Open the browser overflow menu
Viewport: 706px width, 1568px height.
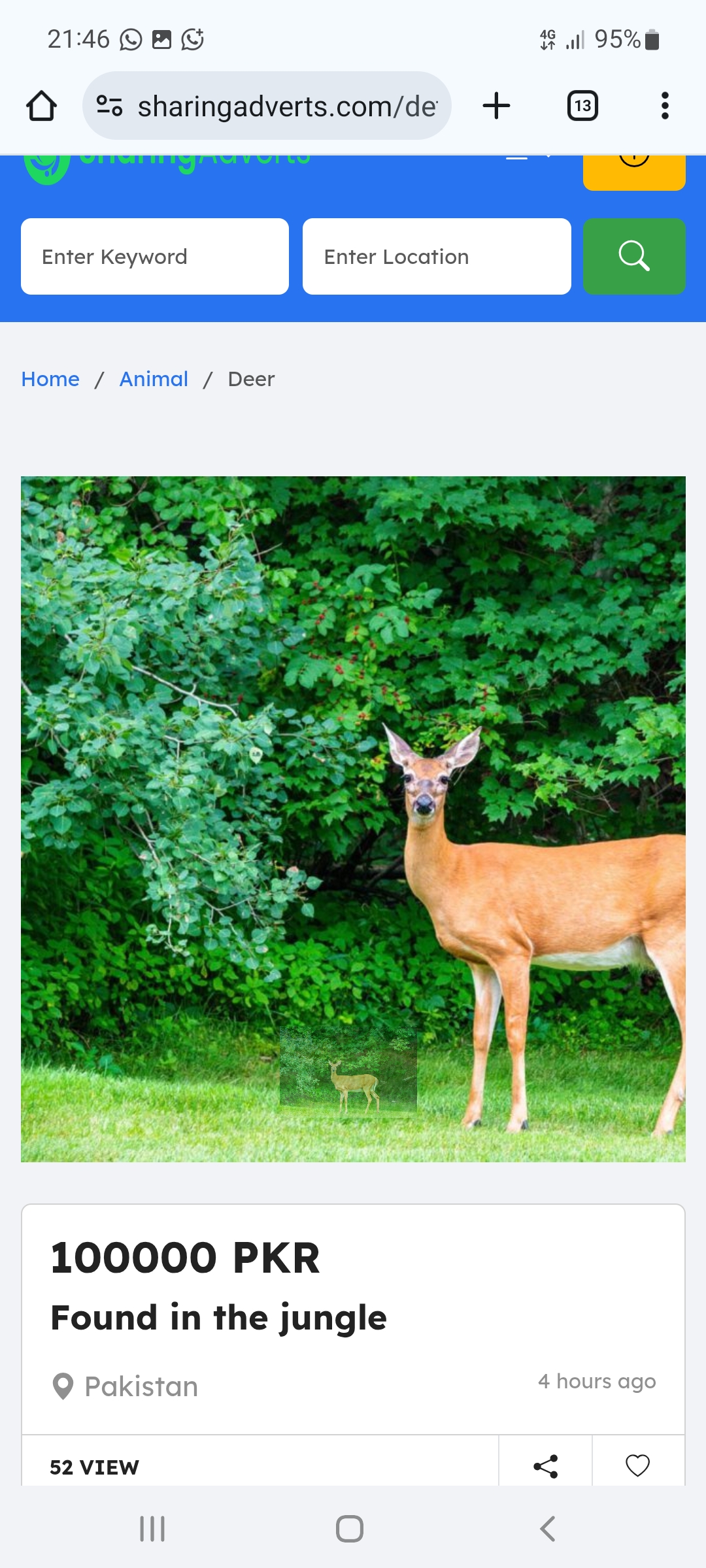(x=665, y=106)
